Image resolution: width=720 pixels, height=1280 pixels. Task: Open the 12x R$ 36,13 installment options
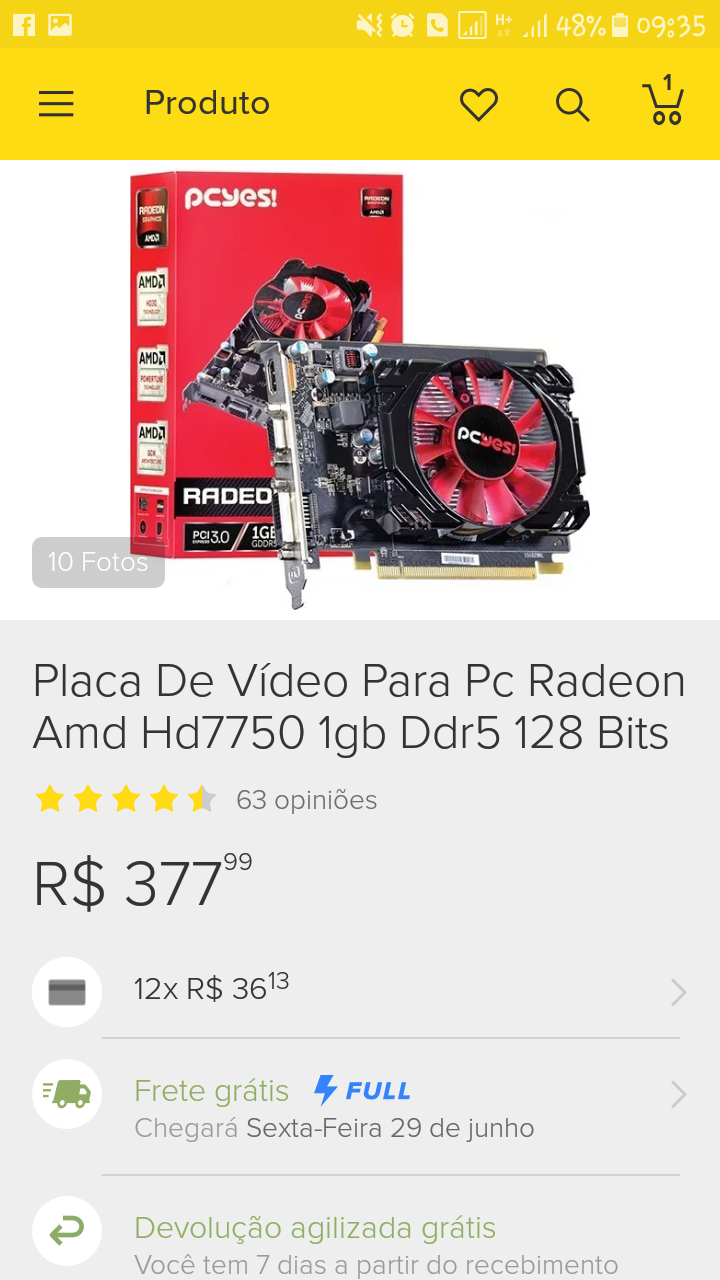[x=360, y=991]
